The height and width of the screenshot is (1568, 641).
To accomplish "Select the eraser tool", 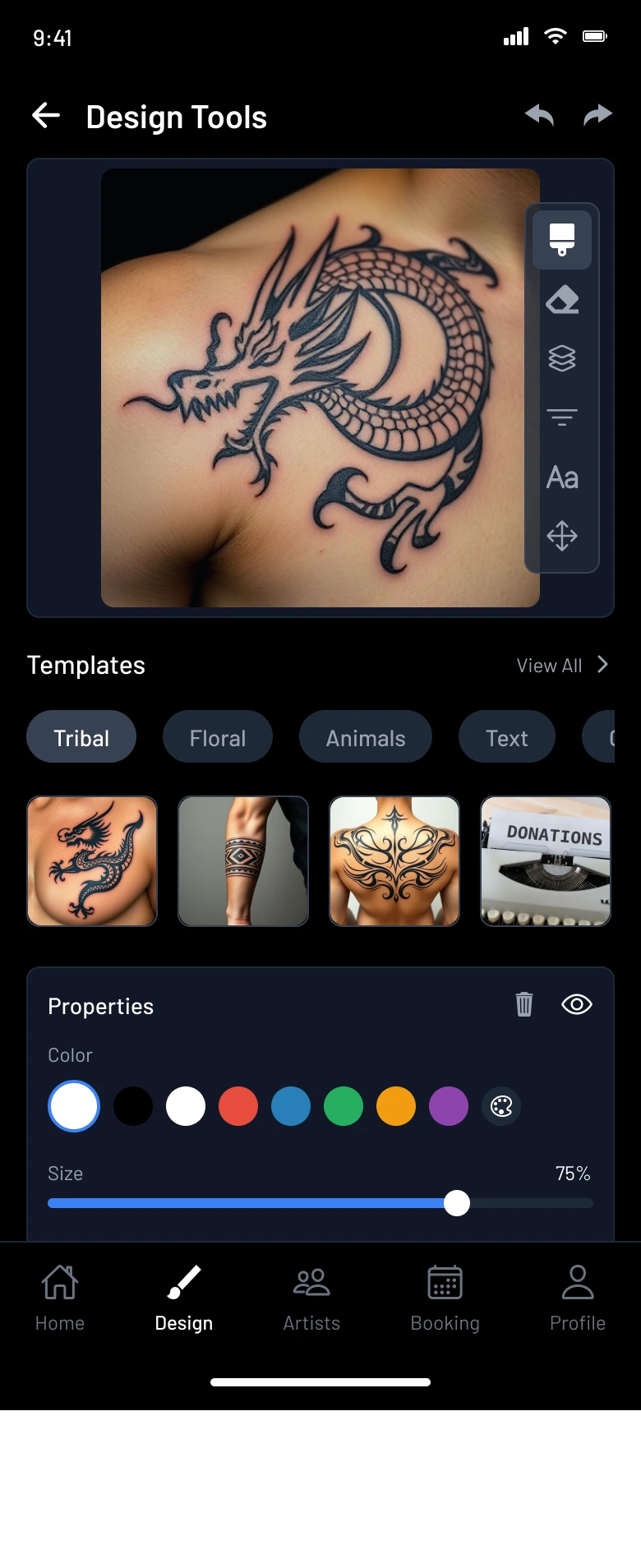I will pos(562,300).
